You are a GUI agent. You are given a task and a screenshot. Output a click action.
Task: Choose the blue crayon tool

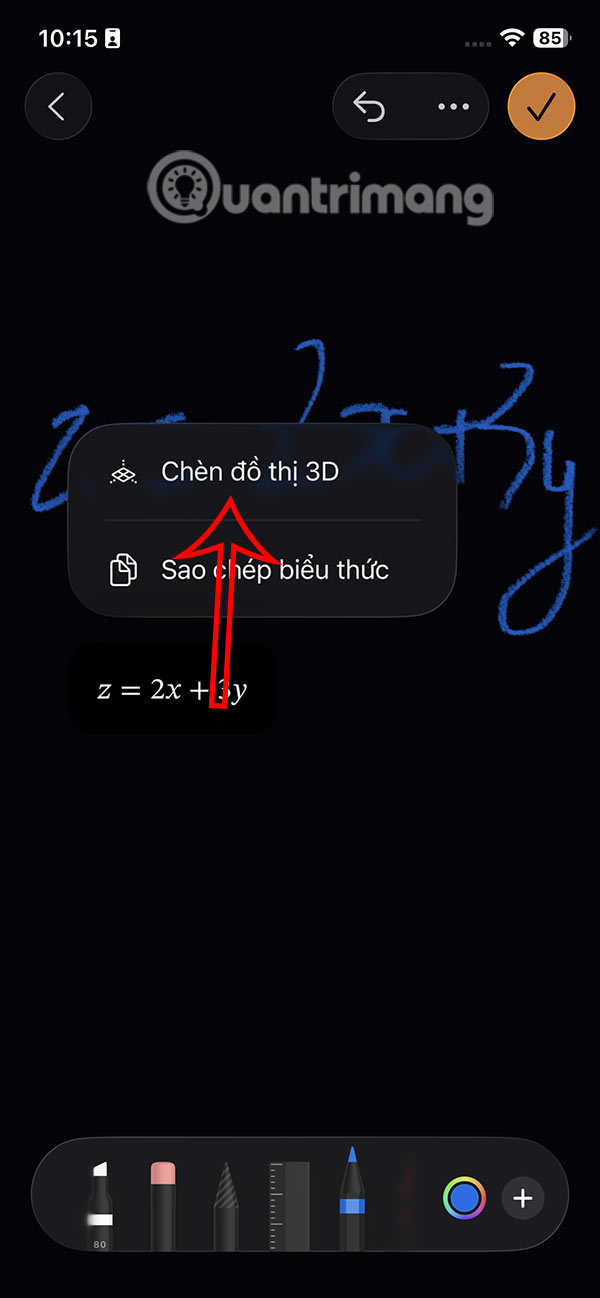(x=351, y=1200)
